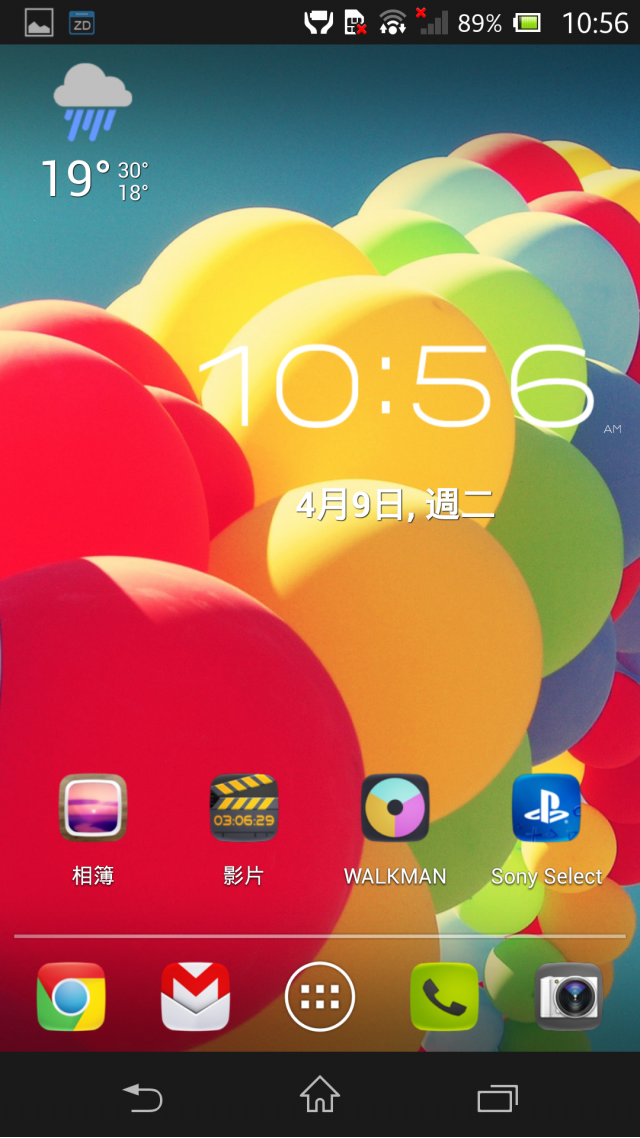Screen dimensions: 640x1138
Task: Tap the system back button
Action: point(143,1097)
